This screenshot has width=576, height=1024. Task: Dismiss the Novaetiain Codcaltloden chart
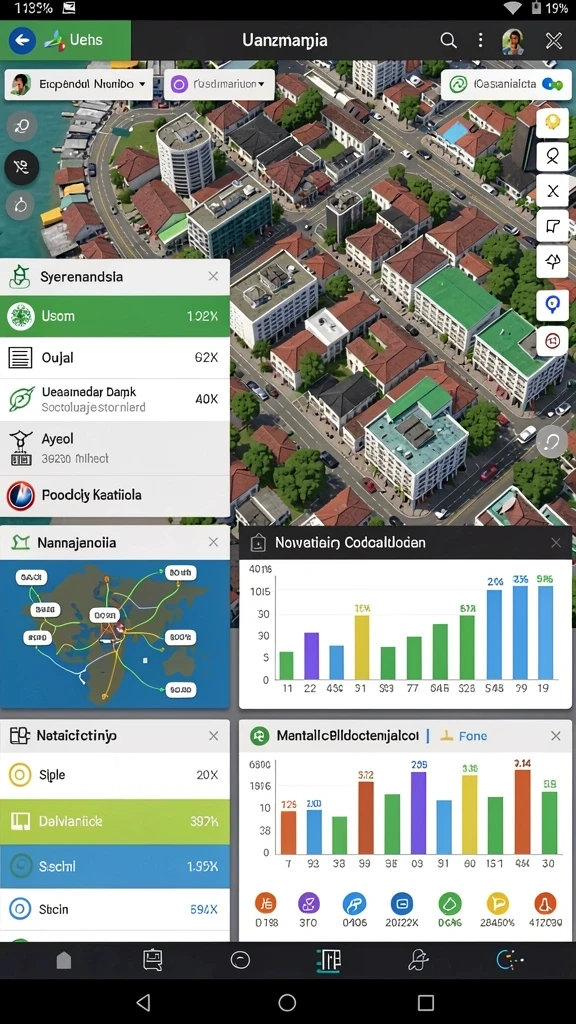tap(556, 543)
